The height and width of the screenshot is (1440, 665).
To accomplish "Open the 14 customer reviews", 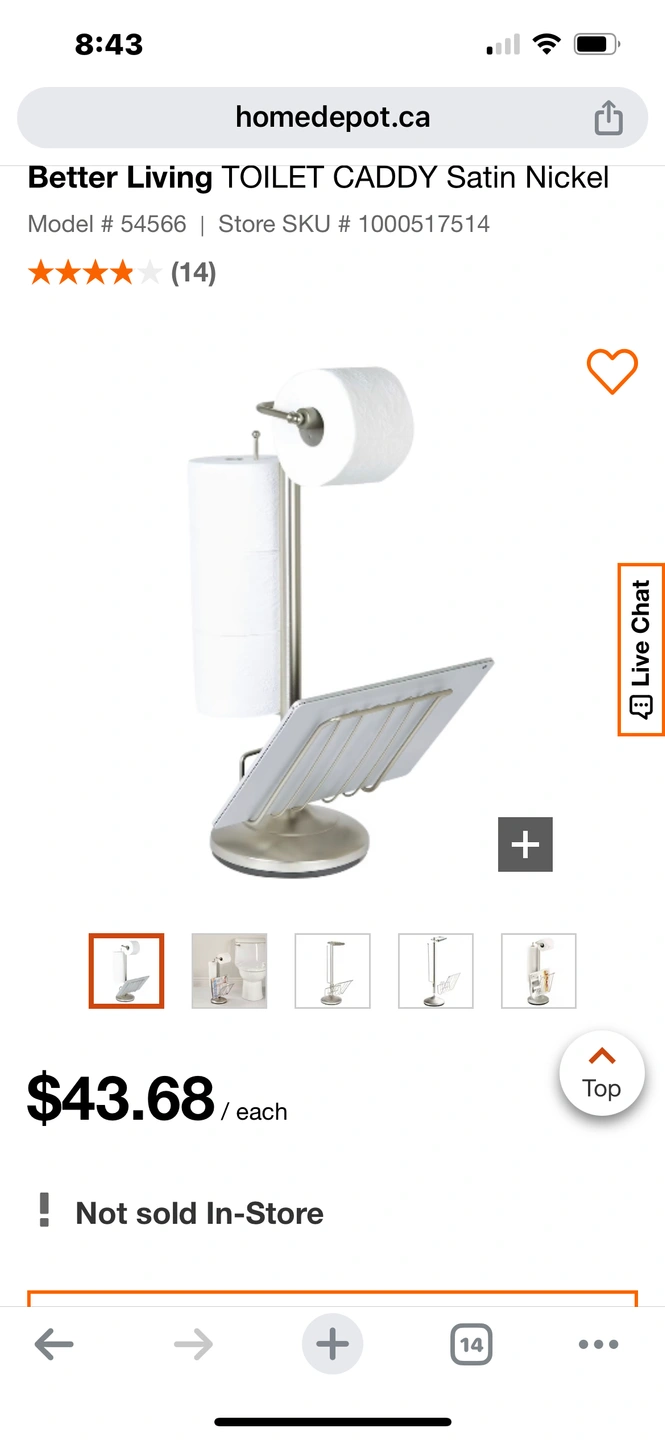I will coord(193,272).
